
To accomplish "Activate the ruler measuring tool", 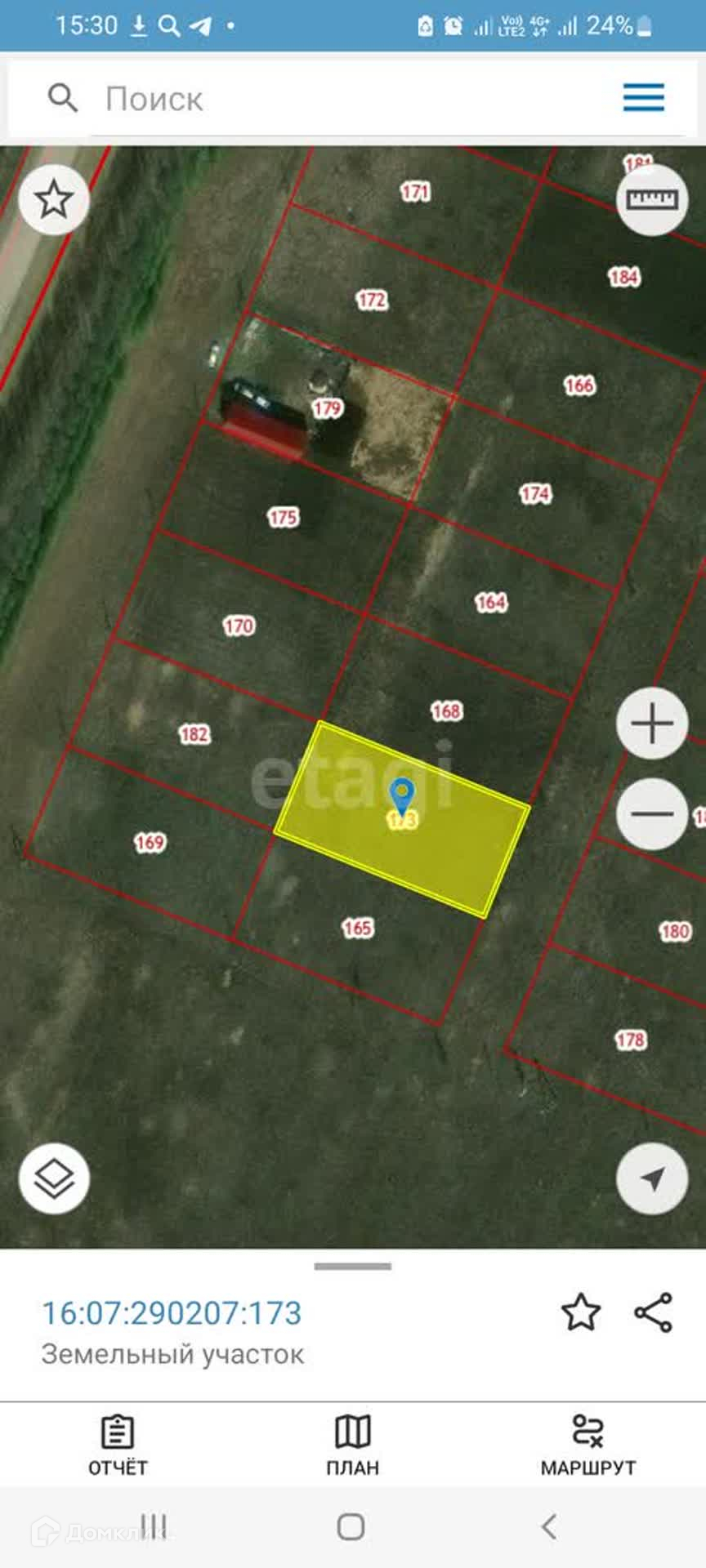I will tap(651, 200).
